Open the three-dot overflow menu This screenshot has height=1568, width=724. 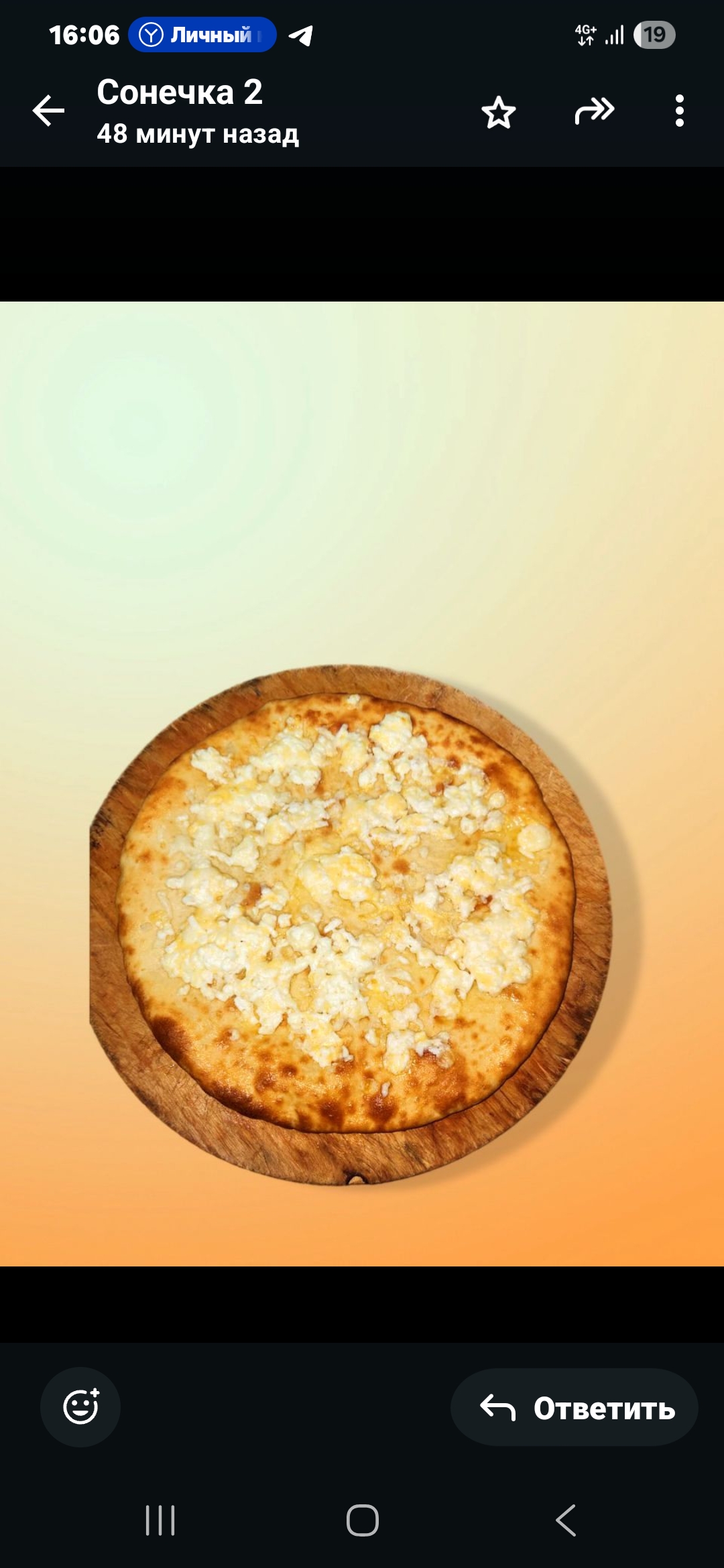coord(679,111)
